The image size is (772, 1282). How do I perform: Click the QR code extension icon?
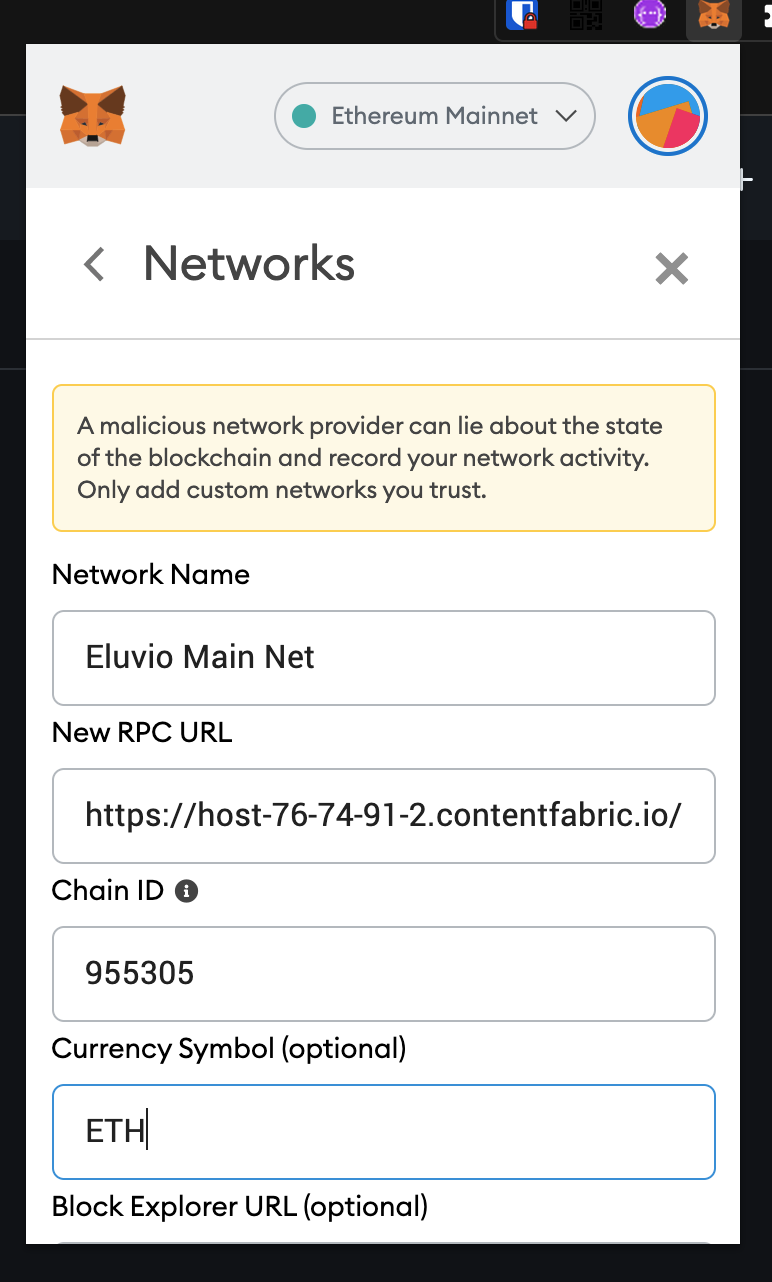coord(585,15)
